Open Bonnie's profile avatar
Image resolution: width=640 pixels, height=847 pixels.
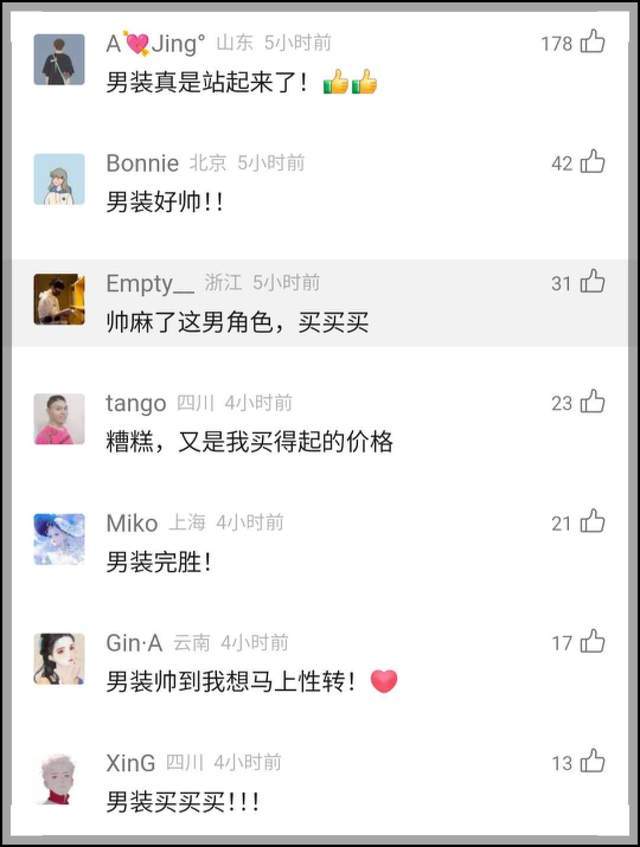59,179
